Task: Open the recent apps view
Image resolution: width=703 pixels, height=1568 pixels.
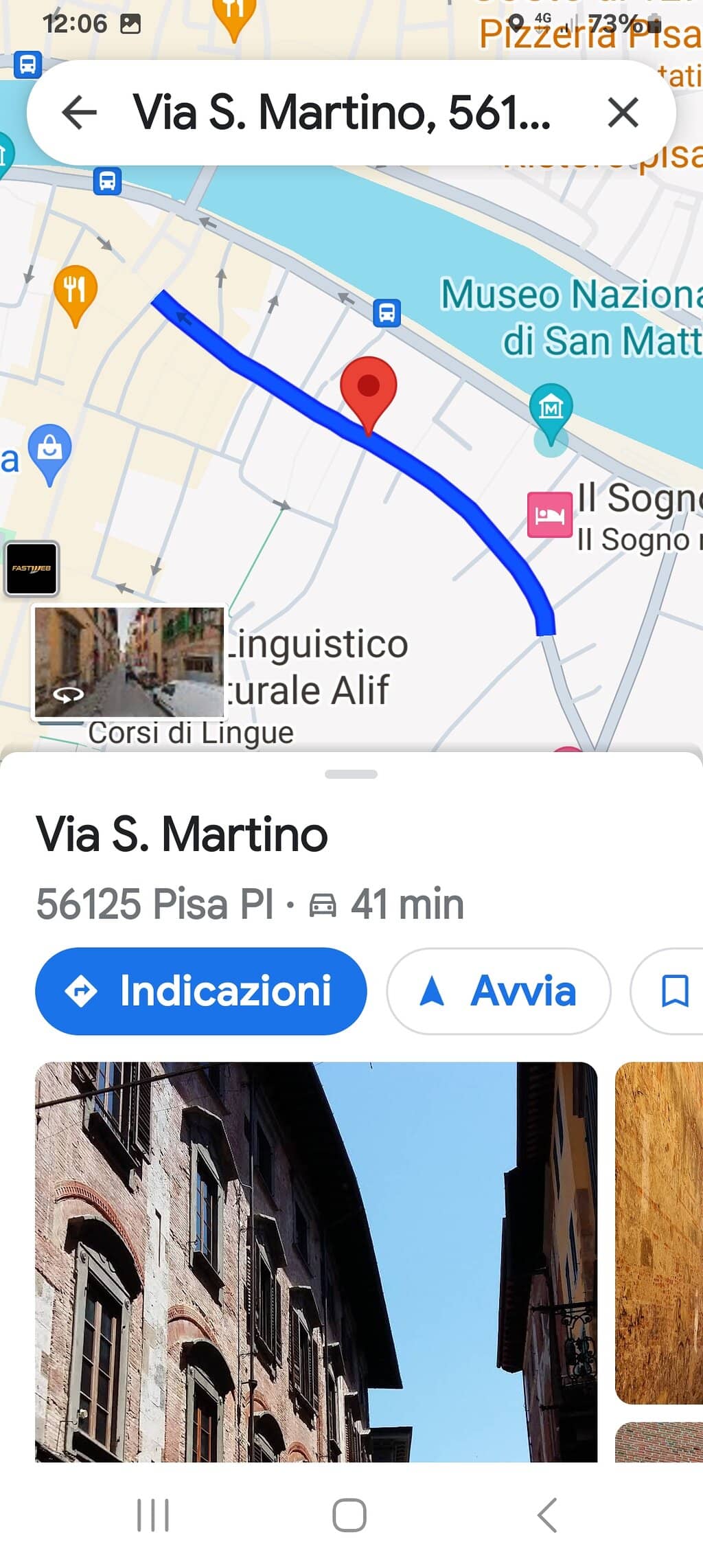Action: point(152,1514)
